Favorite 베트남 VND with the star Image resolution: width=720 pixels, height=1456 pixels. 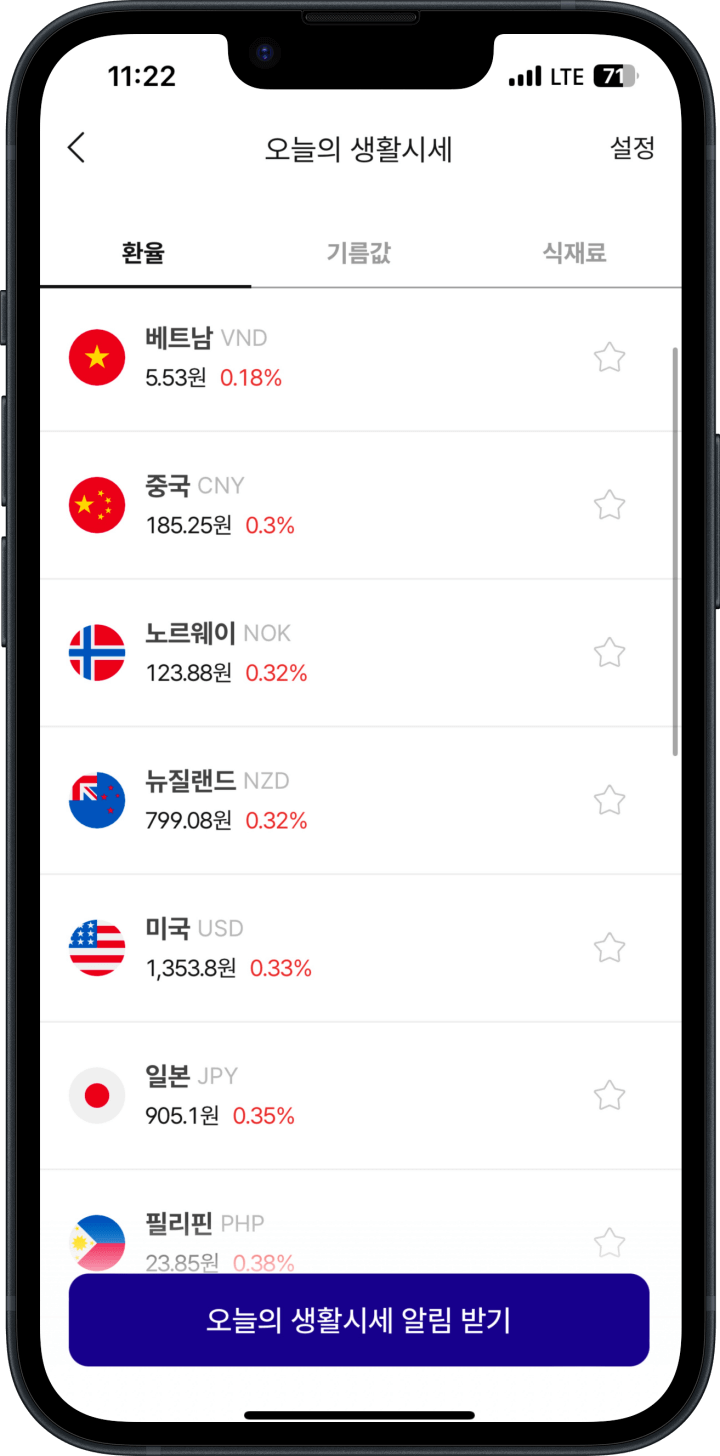point(609,357)
